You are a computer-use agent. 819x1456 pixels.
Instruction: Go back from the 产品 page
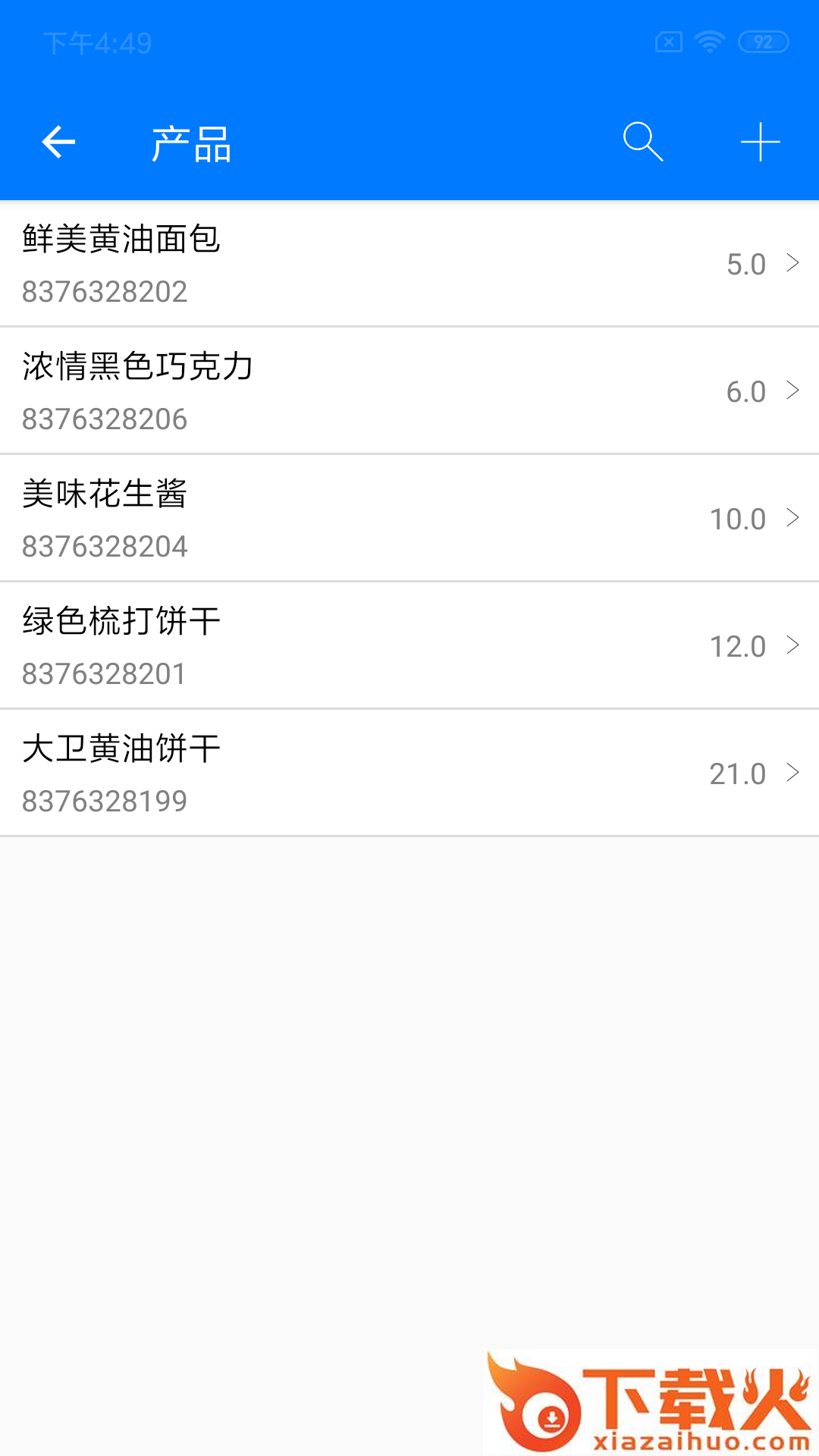pos(58,142)
